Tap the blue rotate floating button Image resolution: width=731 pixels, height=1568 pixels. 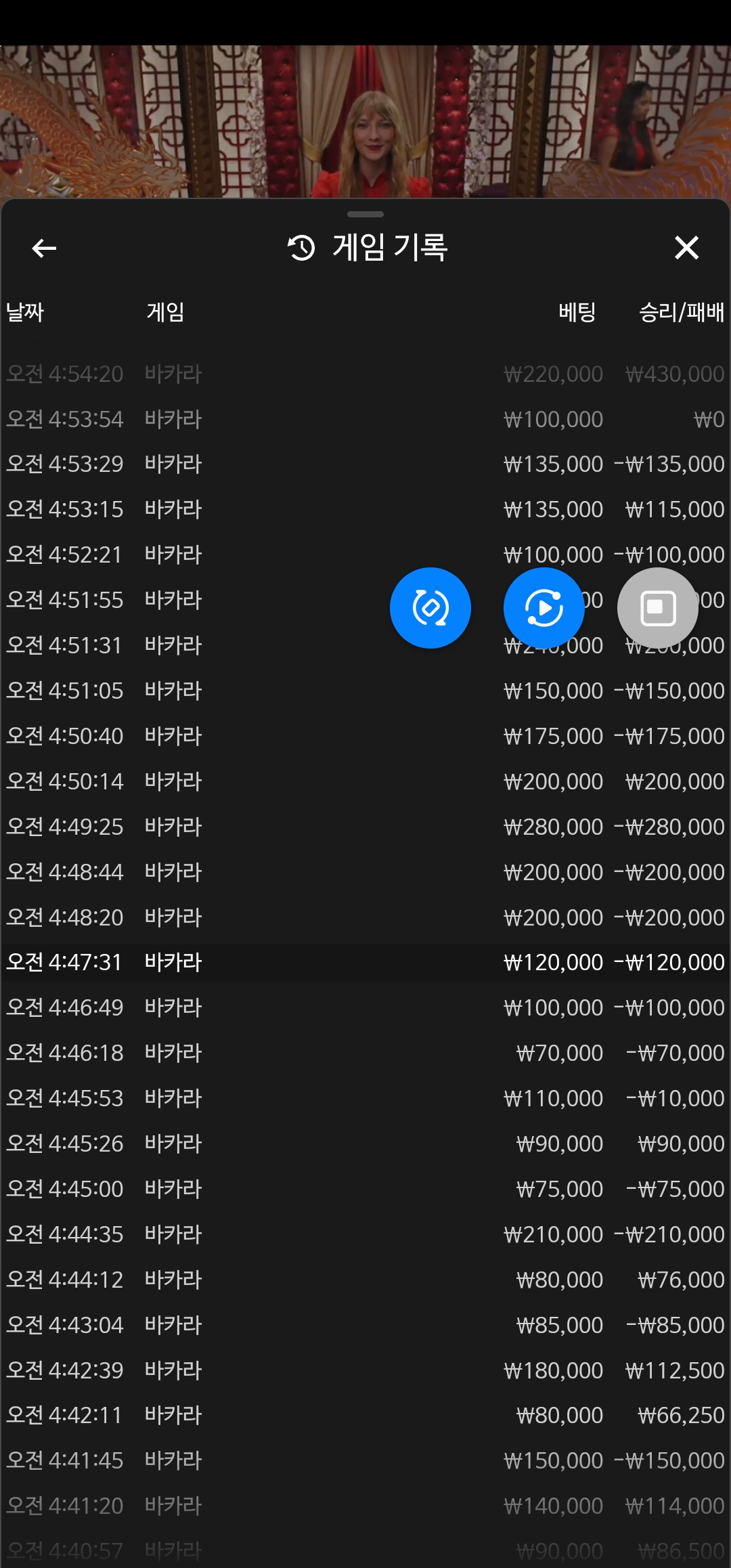(430, 608)
